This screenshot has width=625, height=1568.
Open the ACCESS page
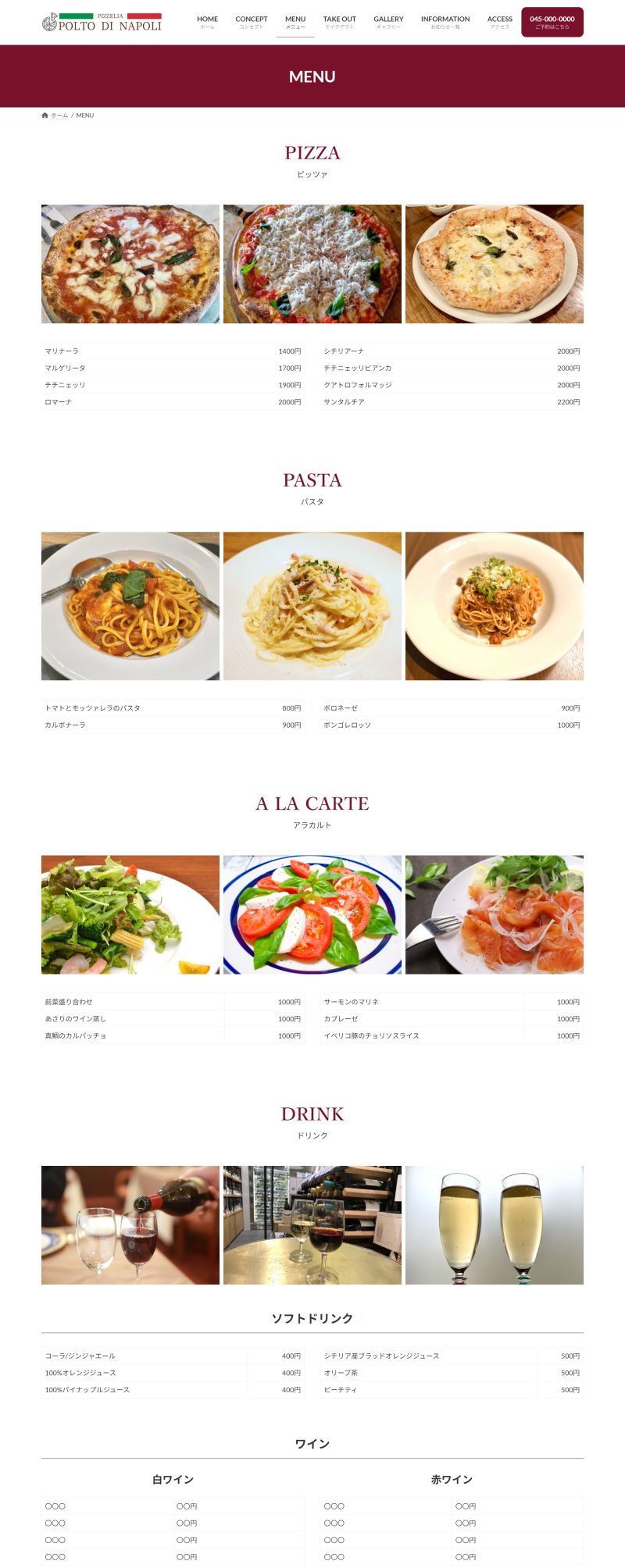[499, 23]
